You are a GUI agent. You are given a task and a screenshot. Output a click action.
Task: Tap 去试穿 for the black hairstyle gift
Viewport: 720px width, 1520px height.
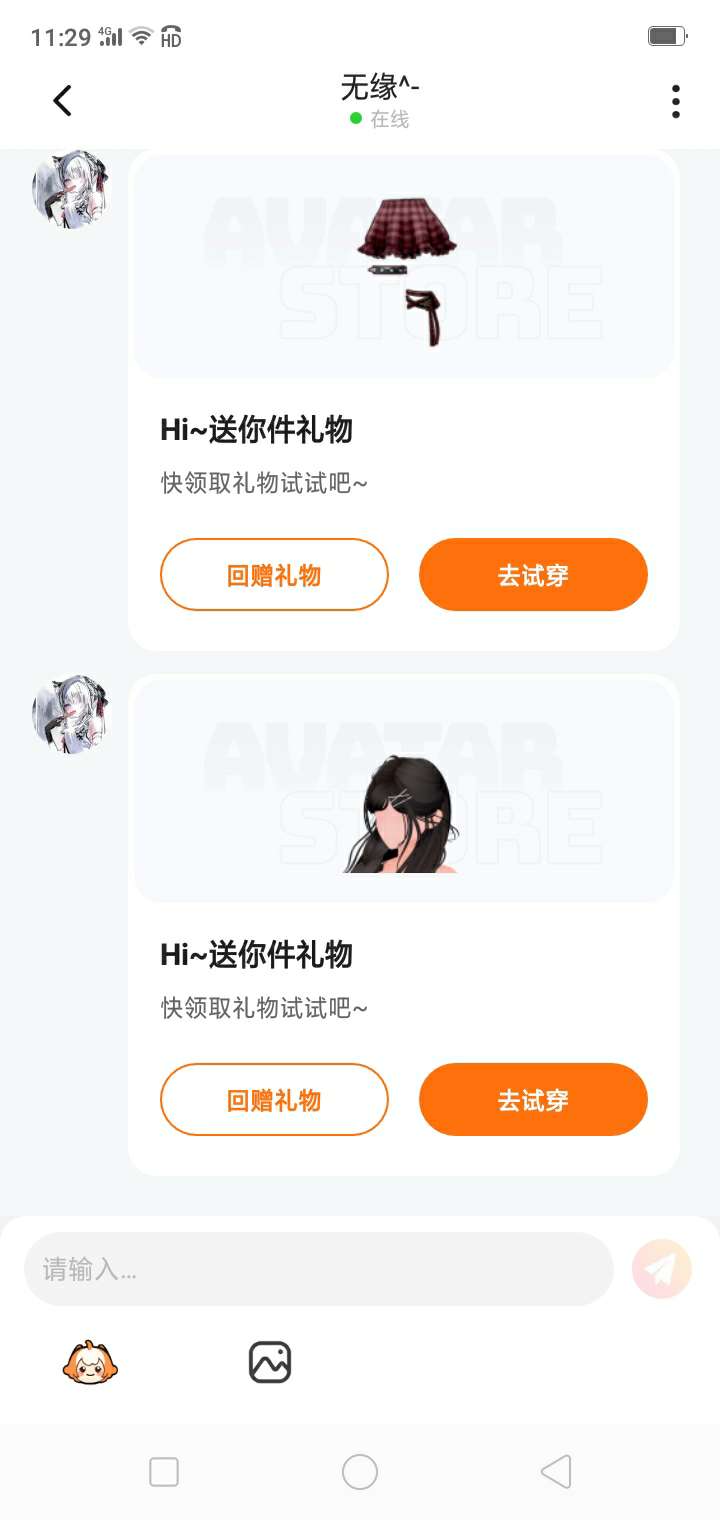point(533,1099)
